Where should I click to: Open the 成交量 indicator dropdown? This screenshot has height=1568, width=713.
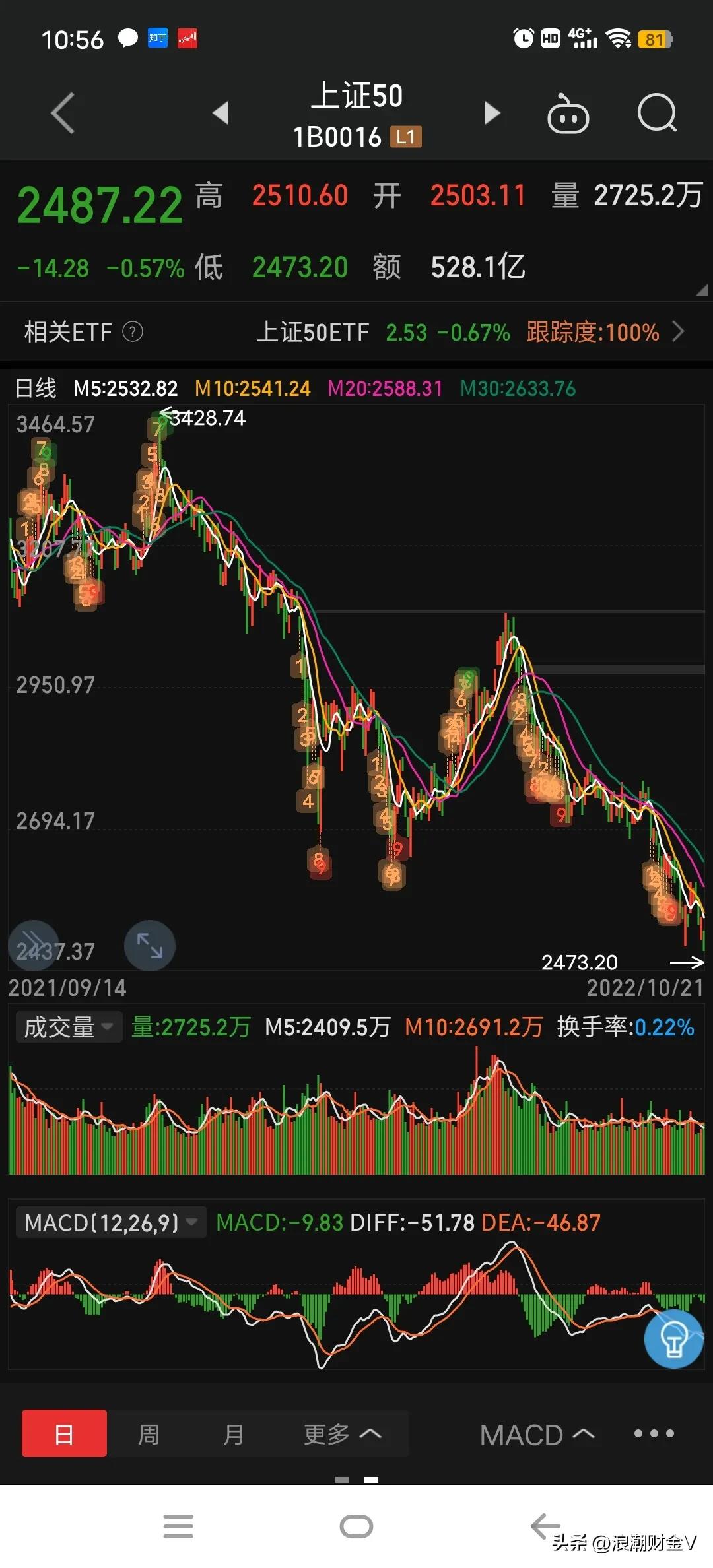(69, 1028)
